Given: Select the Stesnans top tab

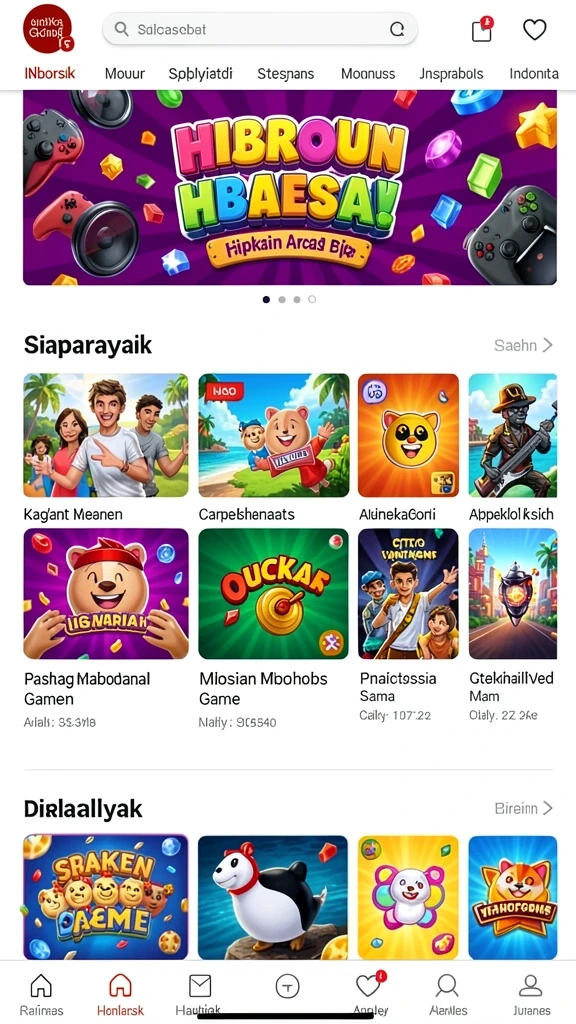Looking at the screenshot, I should [285, 74].
